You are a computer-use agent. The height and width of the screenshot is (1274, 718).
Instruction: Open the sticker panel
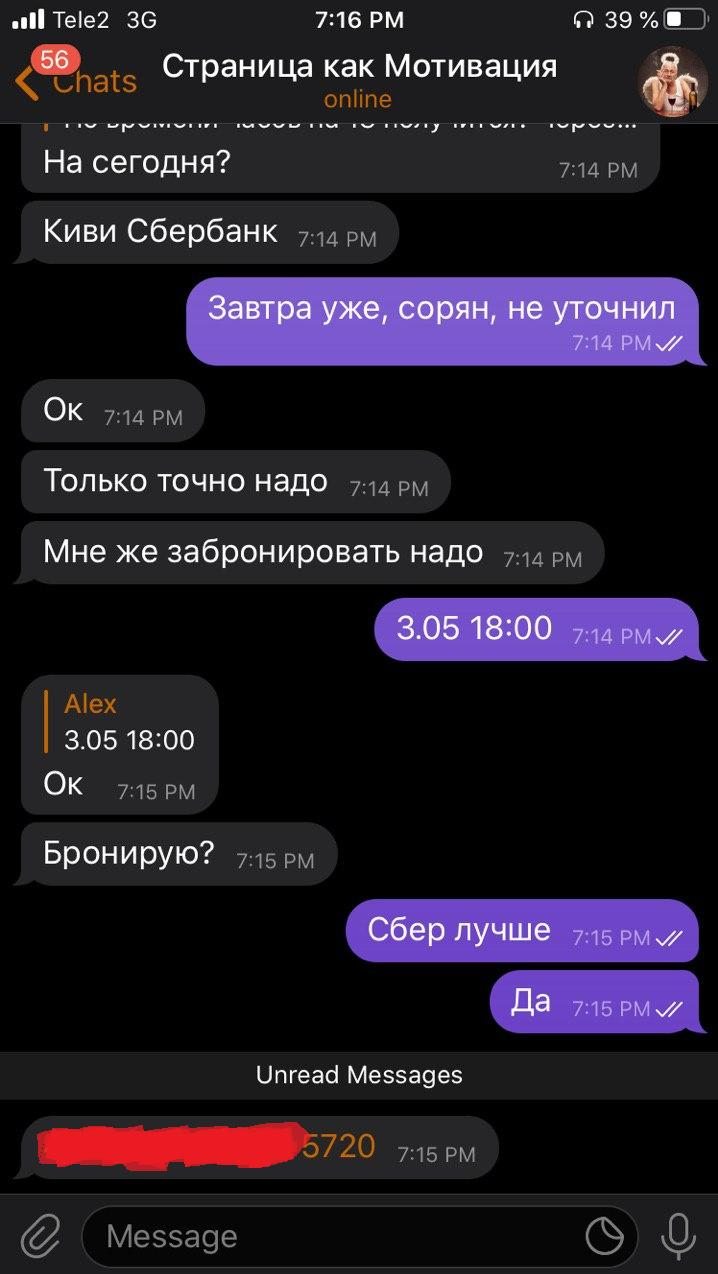tap(604, 1237)
